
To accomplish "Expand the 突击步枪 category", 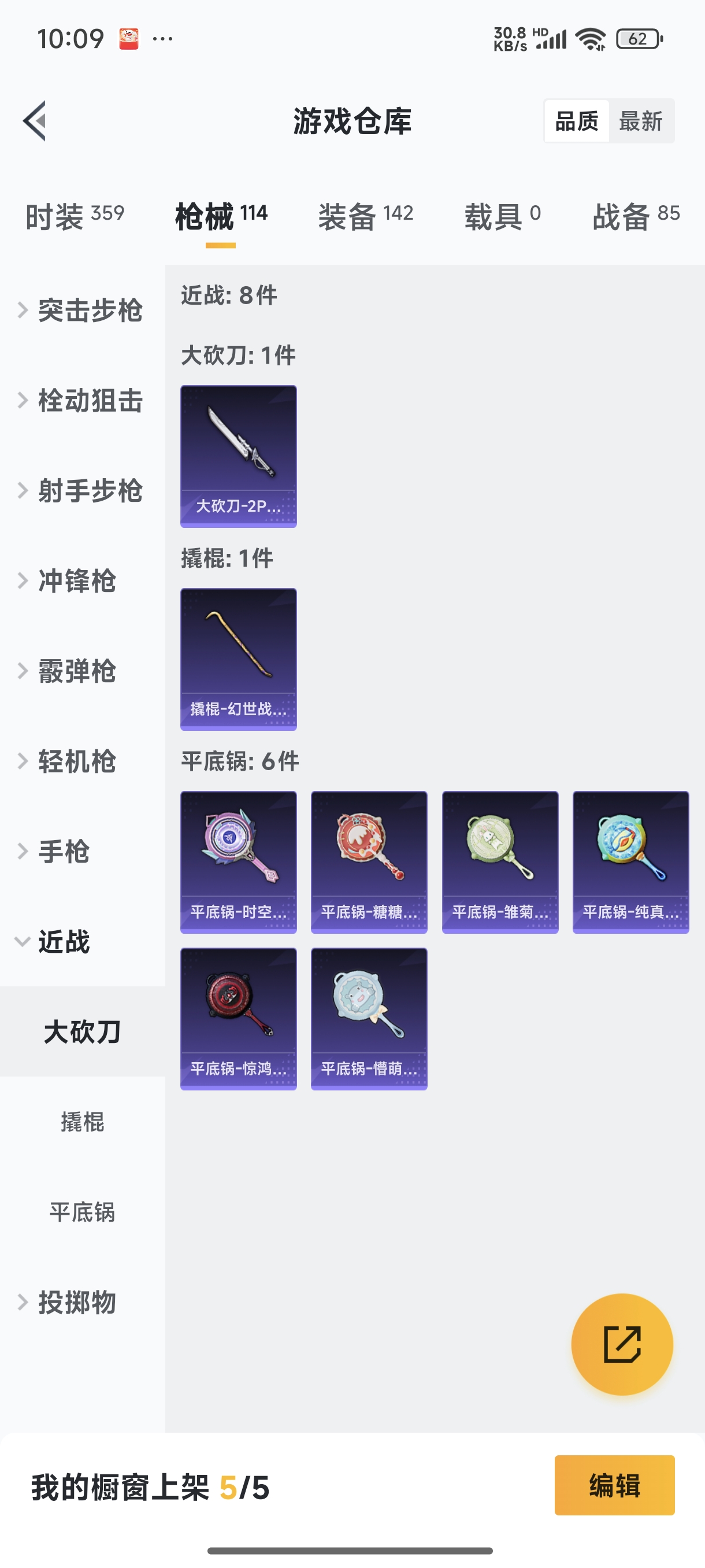I will click(82, 310).
